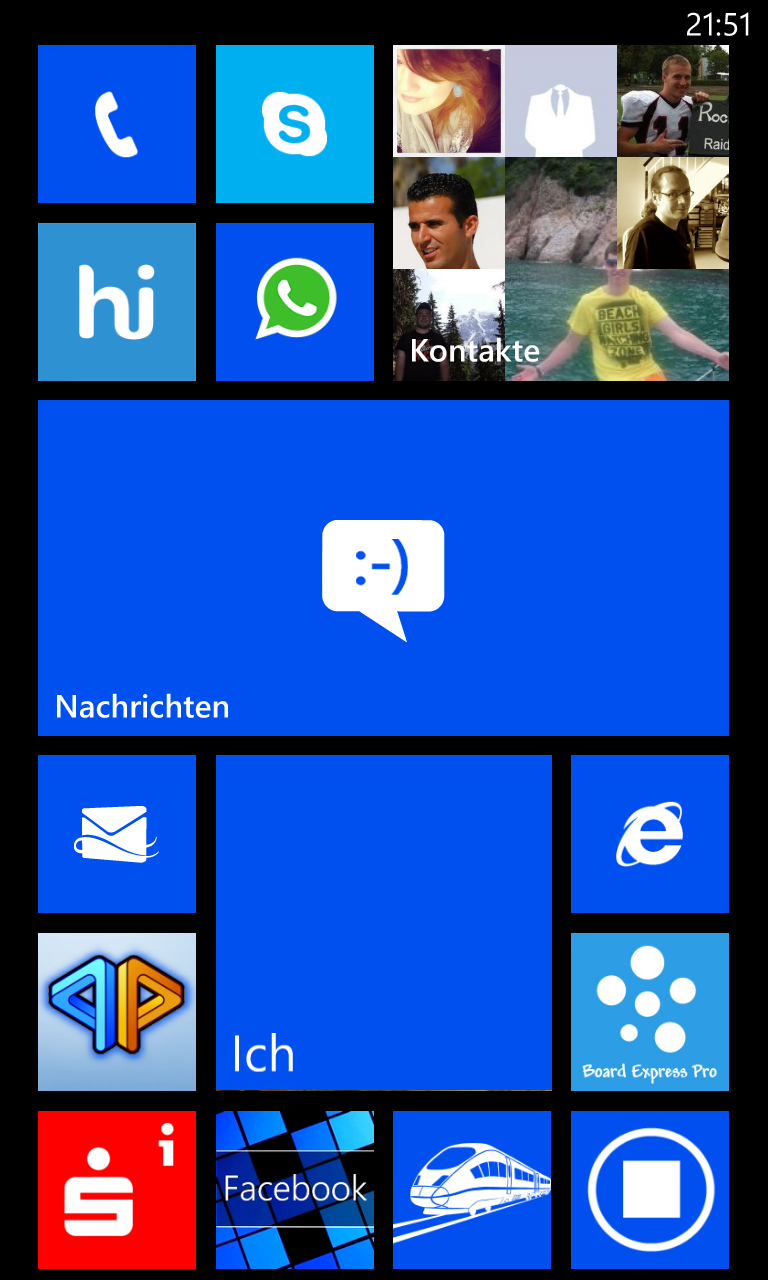Open Board Express Pro
This screenshot has height=1280, width=768.
click(650, 1012)
